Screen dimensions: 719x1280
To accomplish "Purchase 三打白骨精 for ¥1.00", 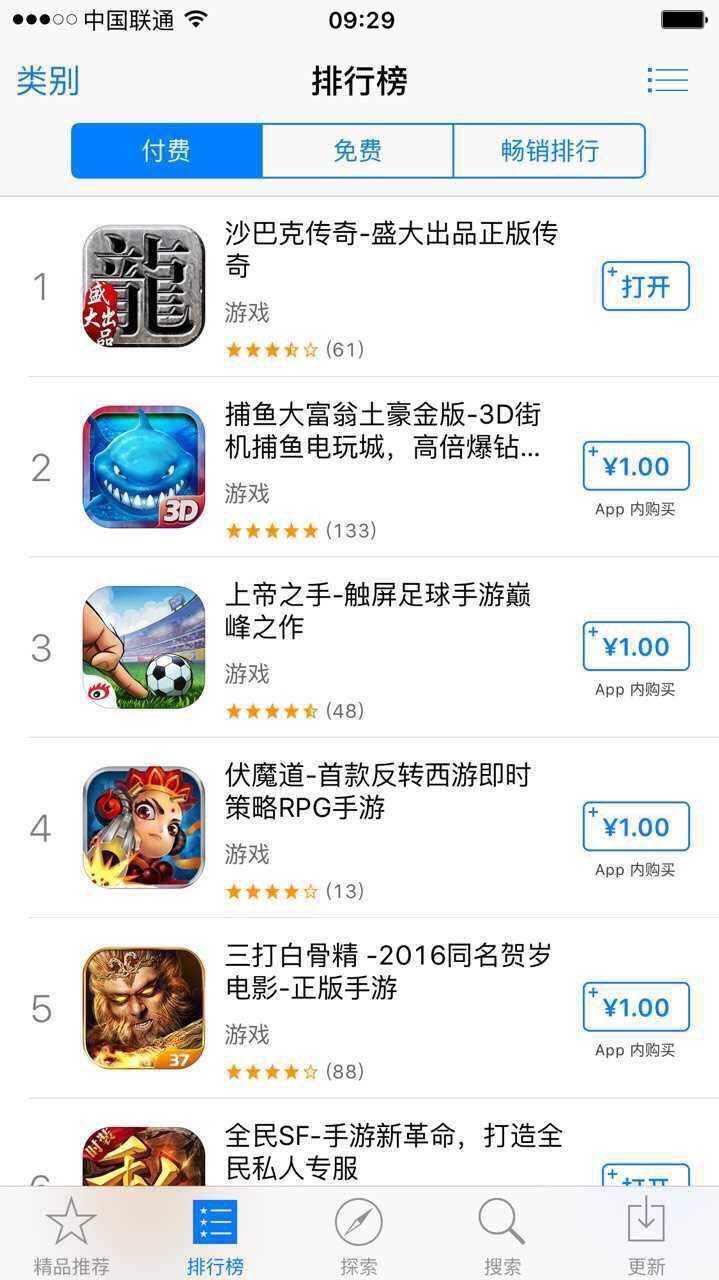I will coord(636,1007).
